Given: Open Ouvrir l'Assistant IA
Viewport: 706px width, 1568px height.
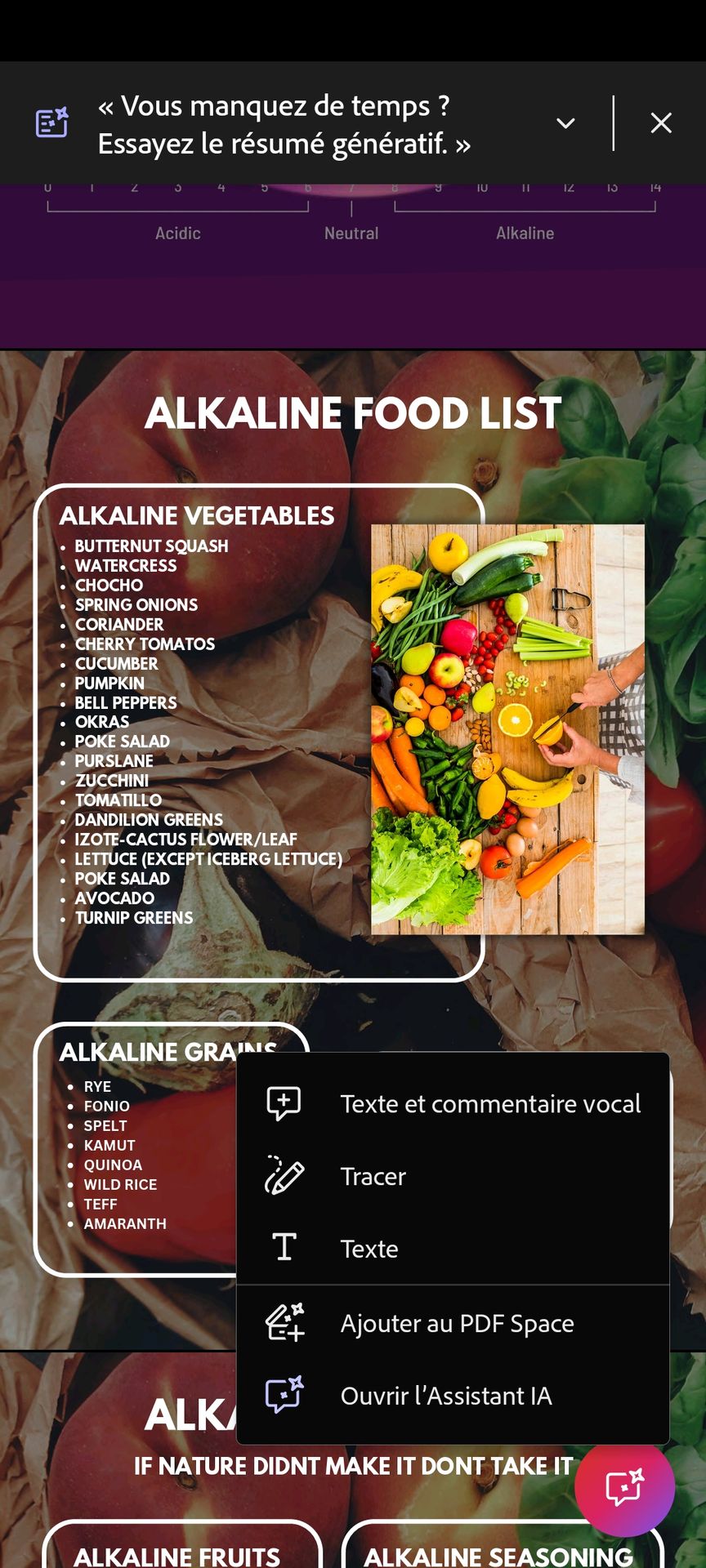Looking at the screenshot, I should pyautogui.click(x=453, y=1396).
